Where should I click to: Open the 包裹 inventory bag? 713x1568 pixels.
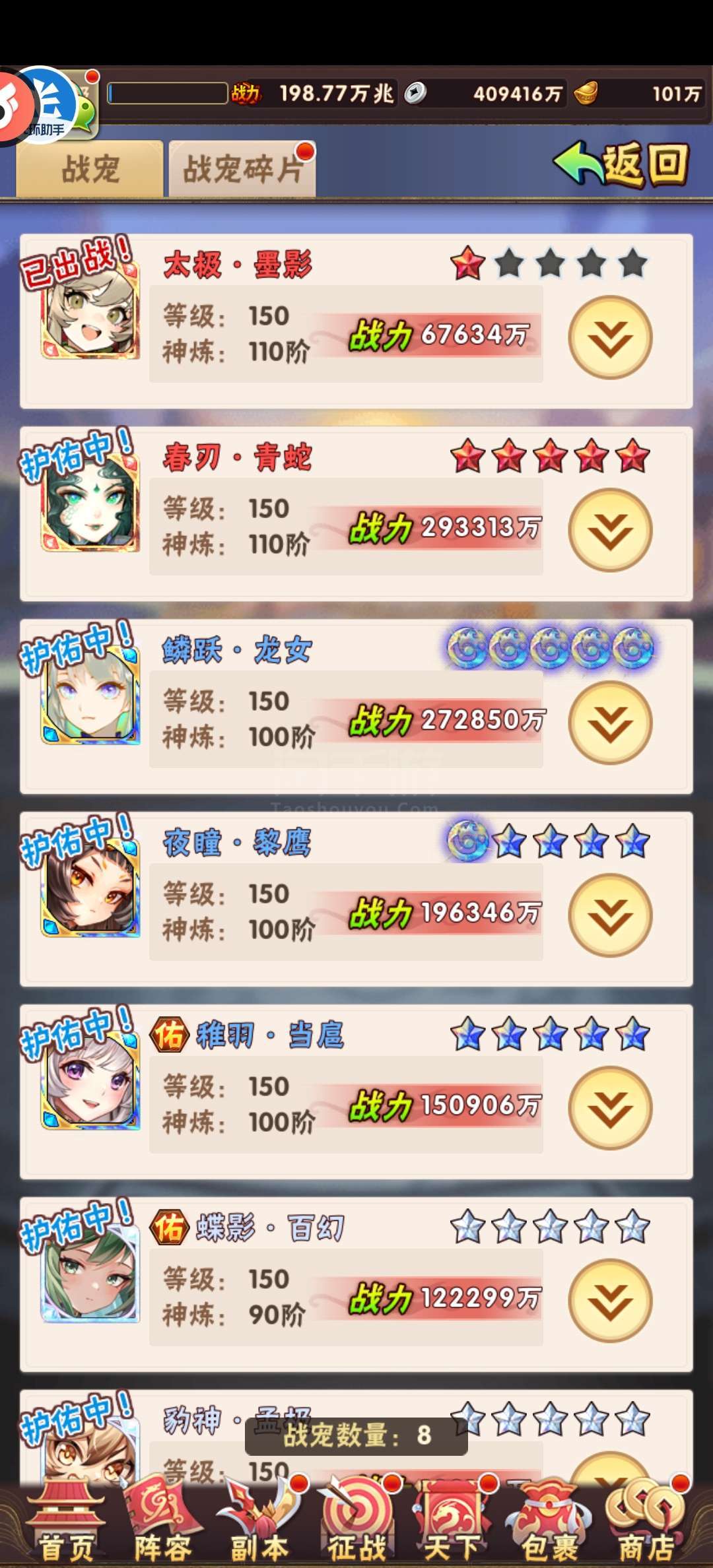click(549, 1521)
